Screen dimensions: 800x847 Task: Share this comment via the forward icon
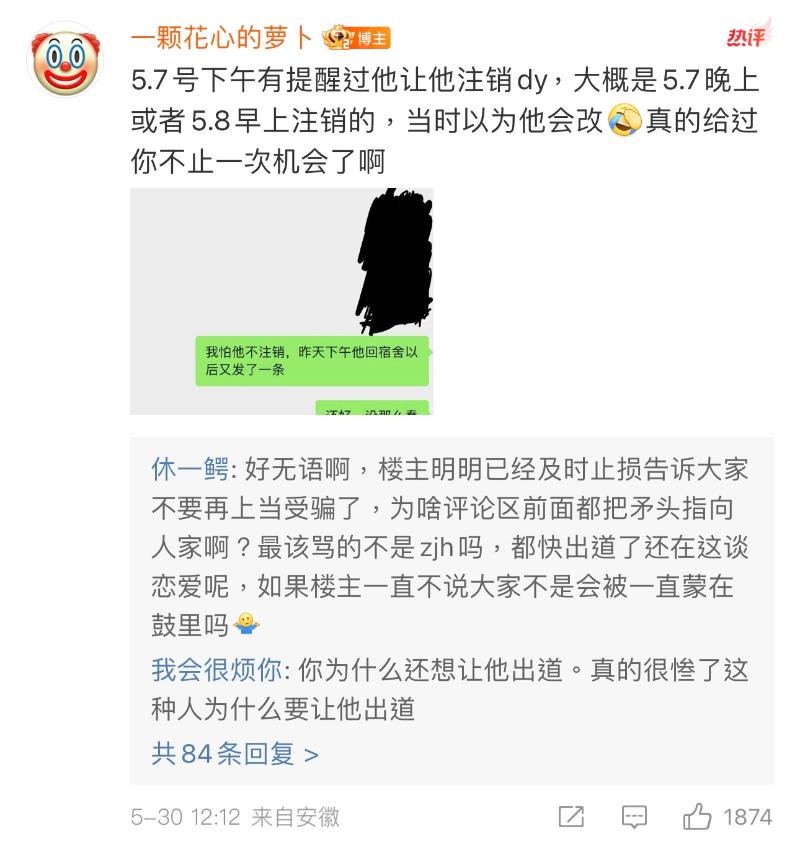tap(571, 816)
